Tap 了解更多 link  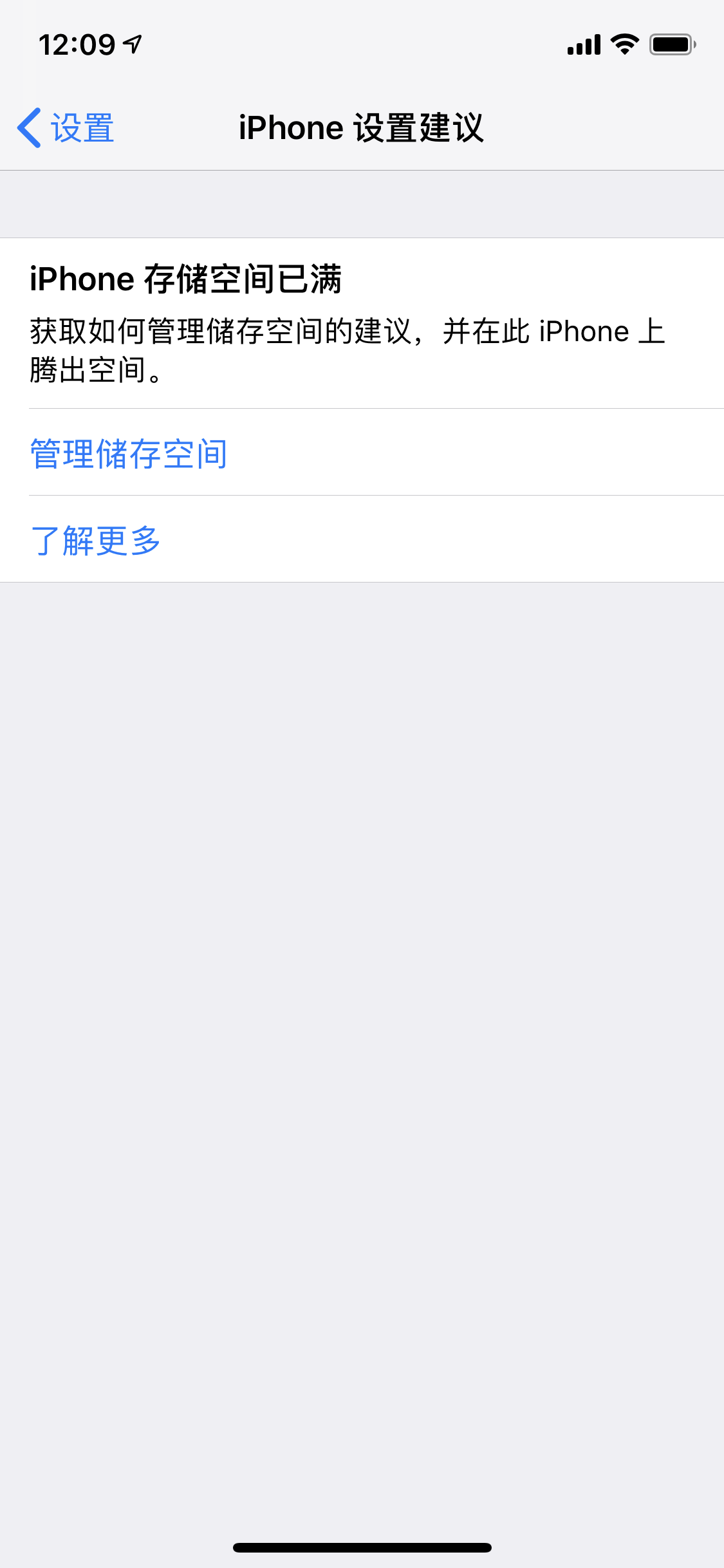96,540
